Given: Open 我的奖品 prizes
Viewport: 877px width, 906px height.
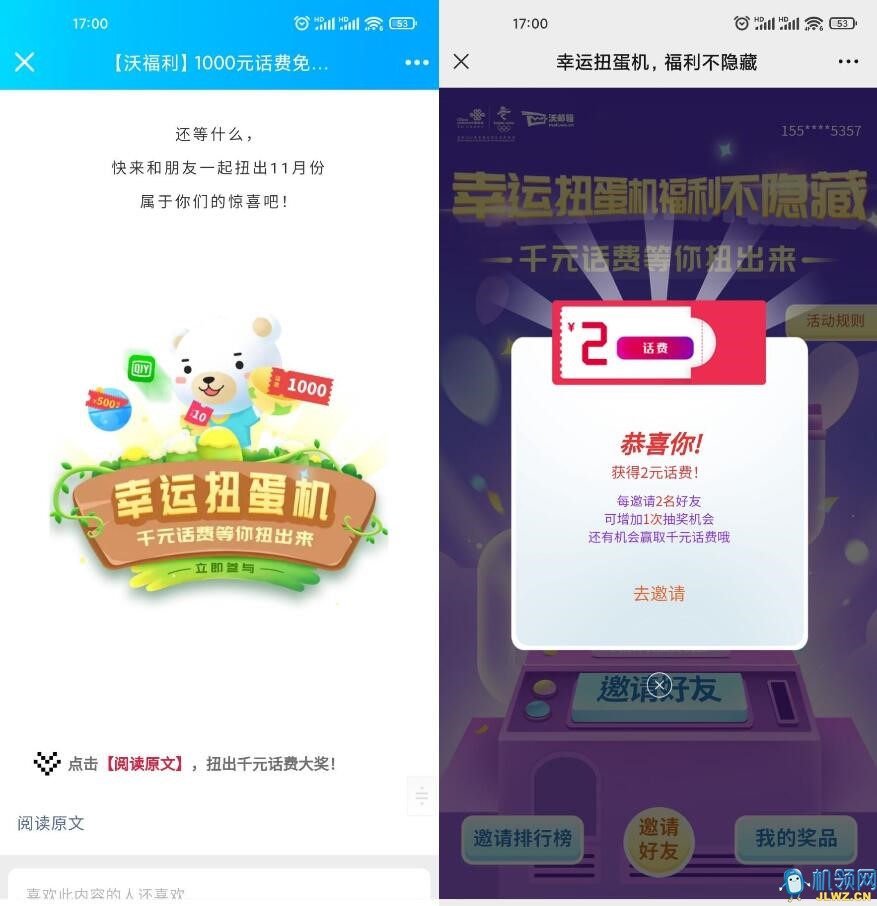Looking at the screenshot, I should click(795, 838).
